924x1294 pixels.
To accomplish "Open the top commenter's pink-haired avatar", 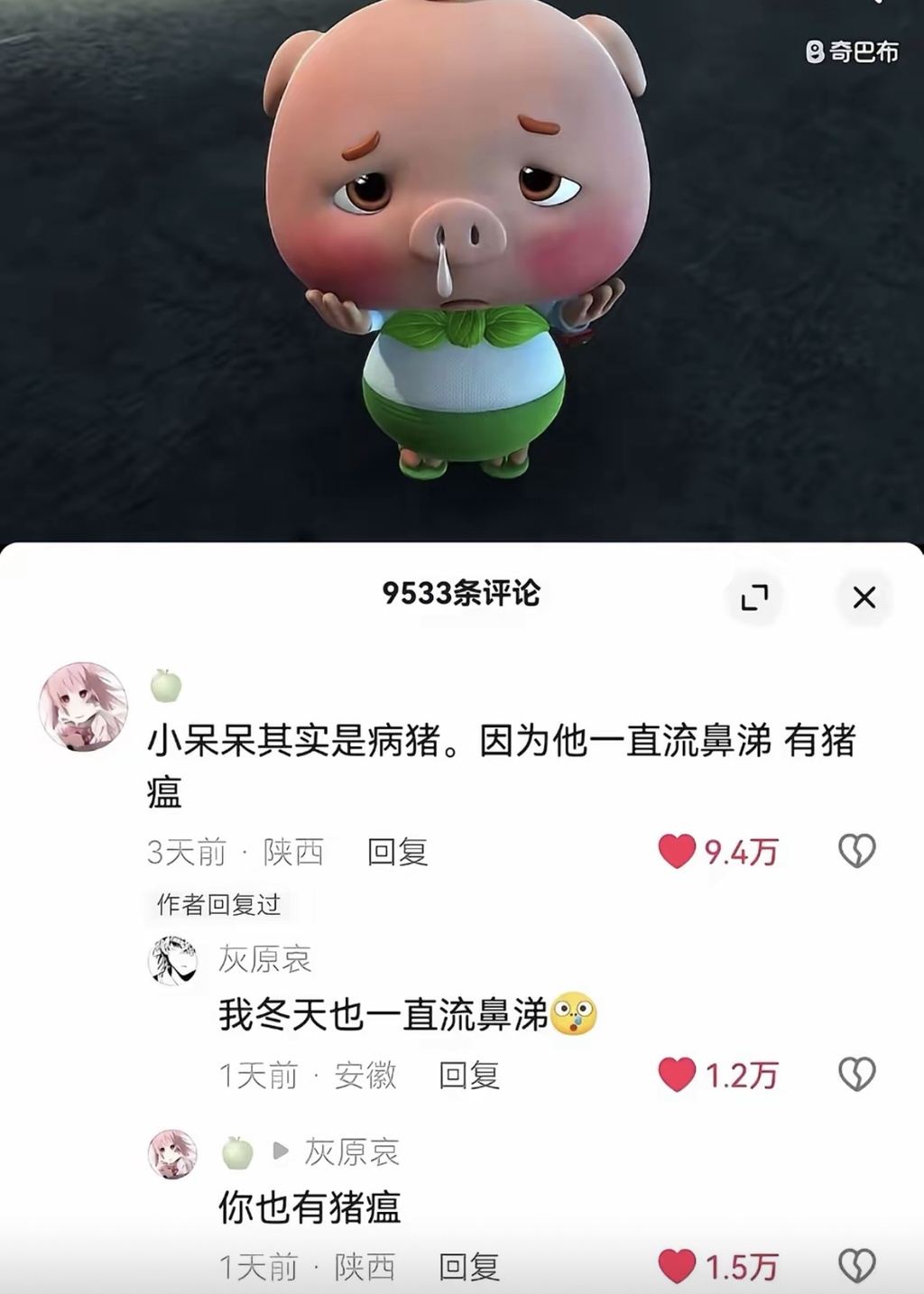I will 83,707.
